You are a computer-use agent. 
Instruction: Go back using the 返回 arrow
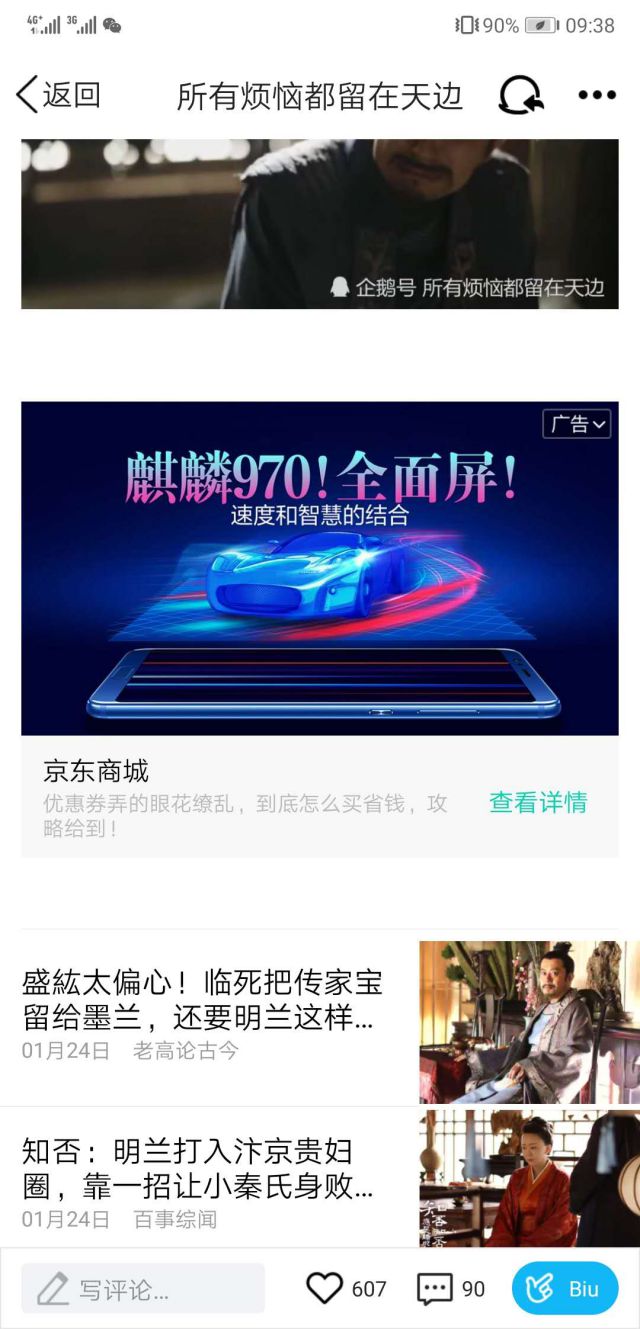pos(58,95)
